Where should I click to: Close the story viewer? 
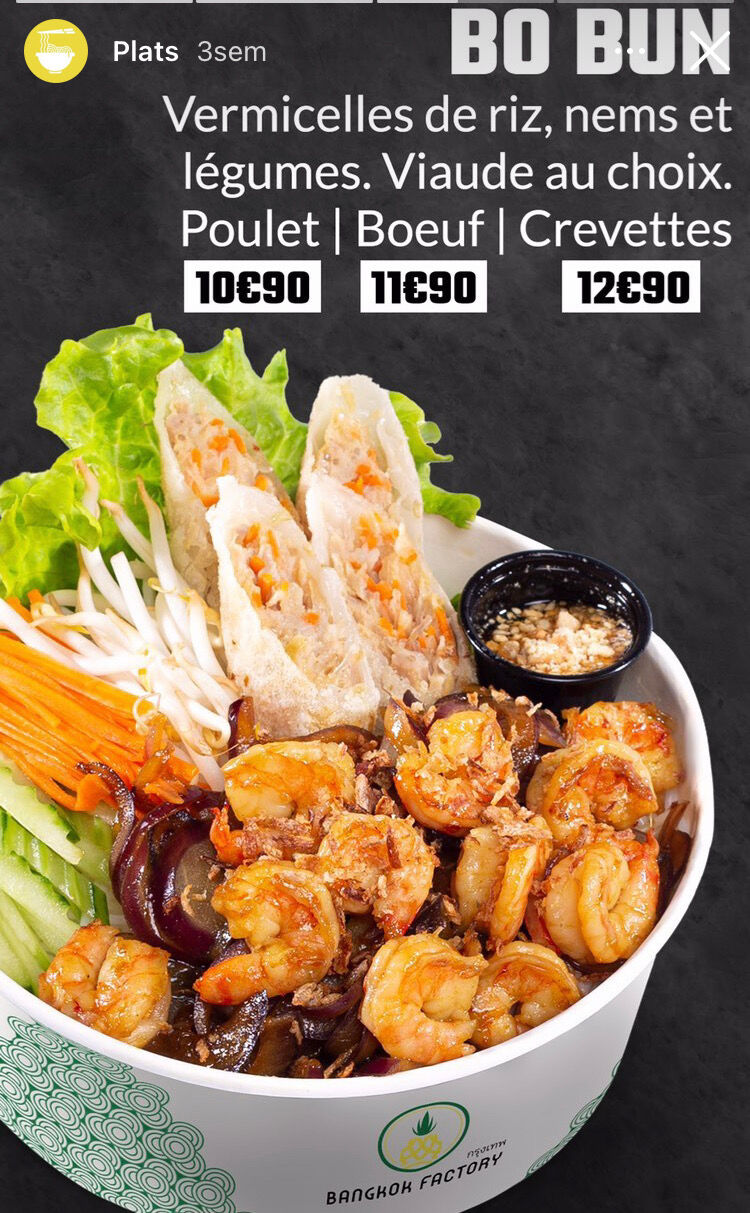709,51
